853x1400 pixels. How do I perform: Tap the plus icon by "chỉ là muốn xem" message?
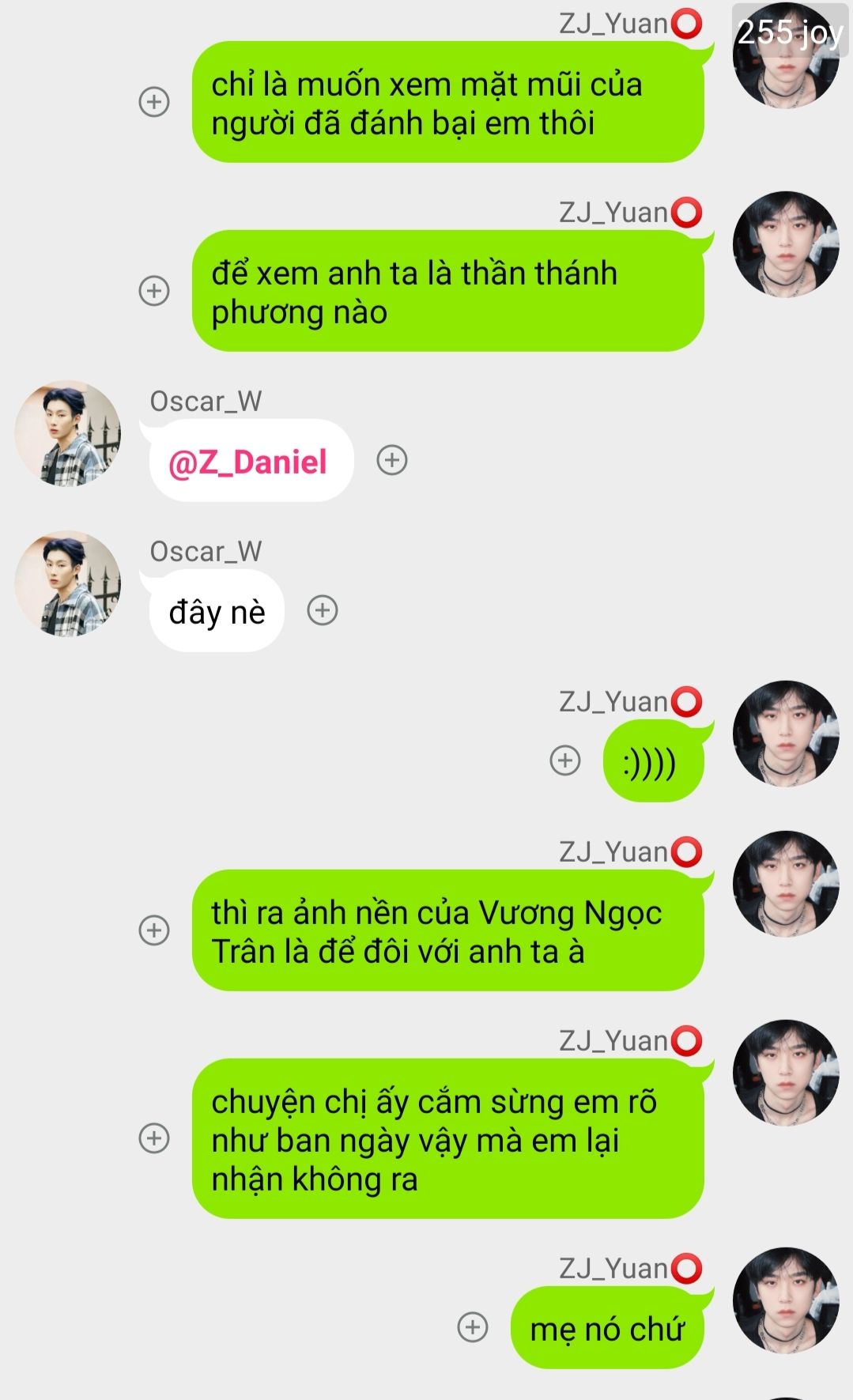154,102
